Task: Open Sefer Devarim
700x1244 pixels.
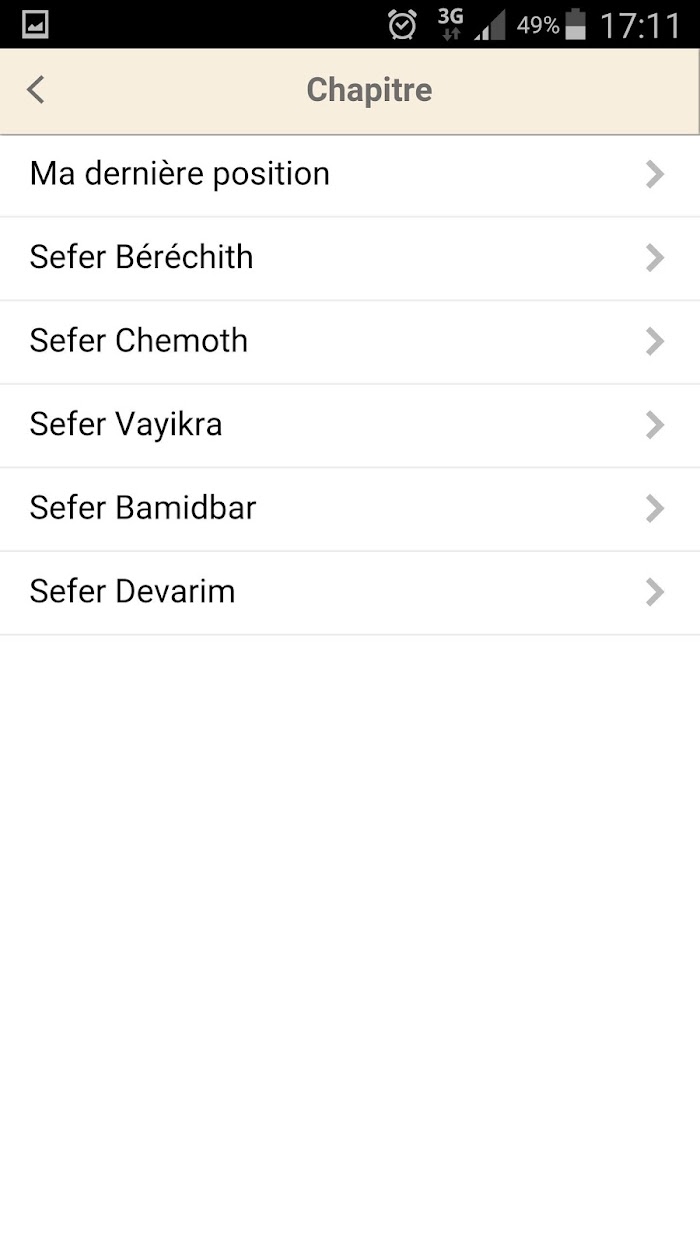Action: pos(350,593)
